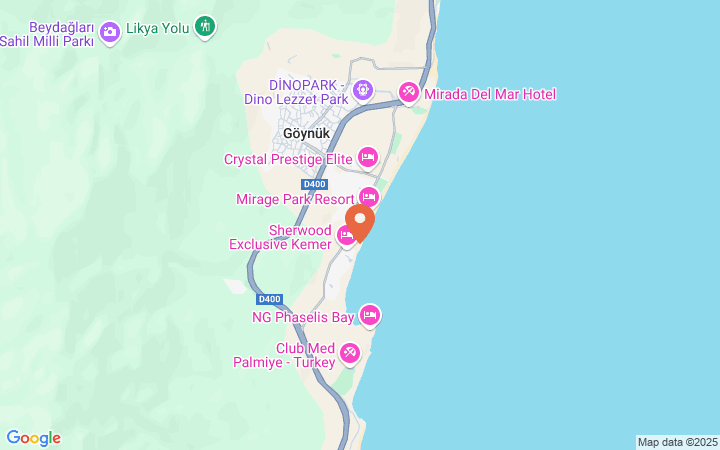The height and width of the screenshot is (450, 720).
Task: Open the Mirage Park Resort hotel marker
Action: coord(368,197)
